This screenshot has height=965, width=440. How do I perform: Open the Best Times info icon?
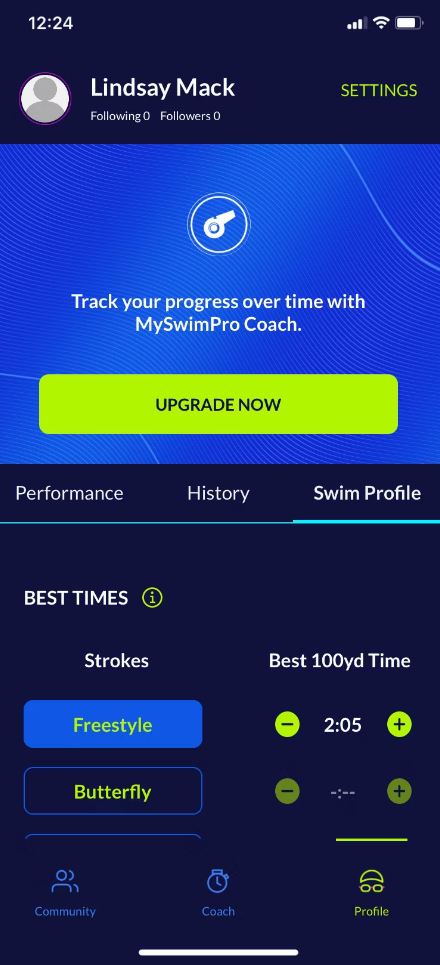(x=152, y=598)
